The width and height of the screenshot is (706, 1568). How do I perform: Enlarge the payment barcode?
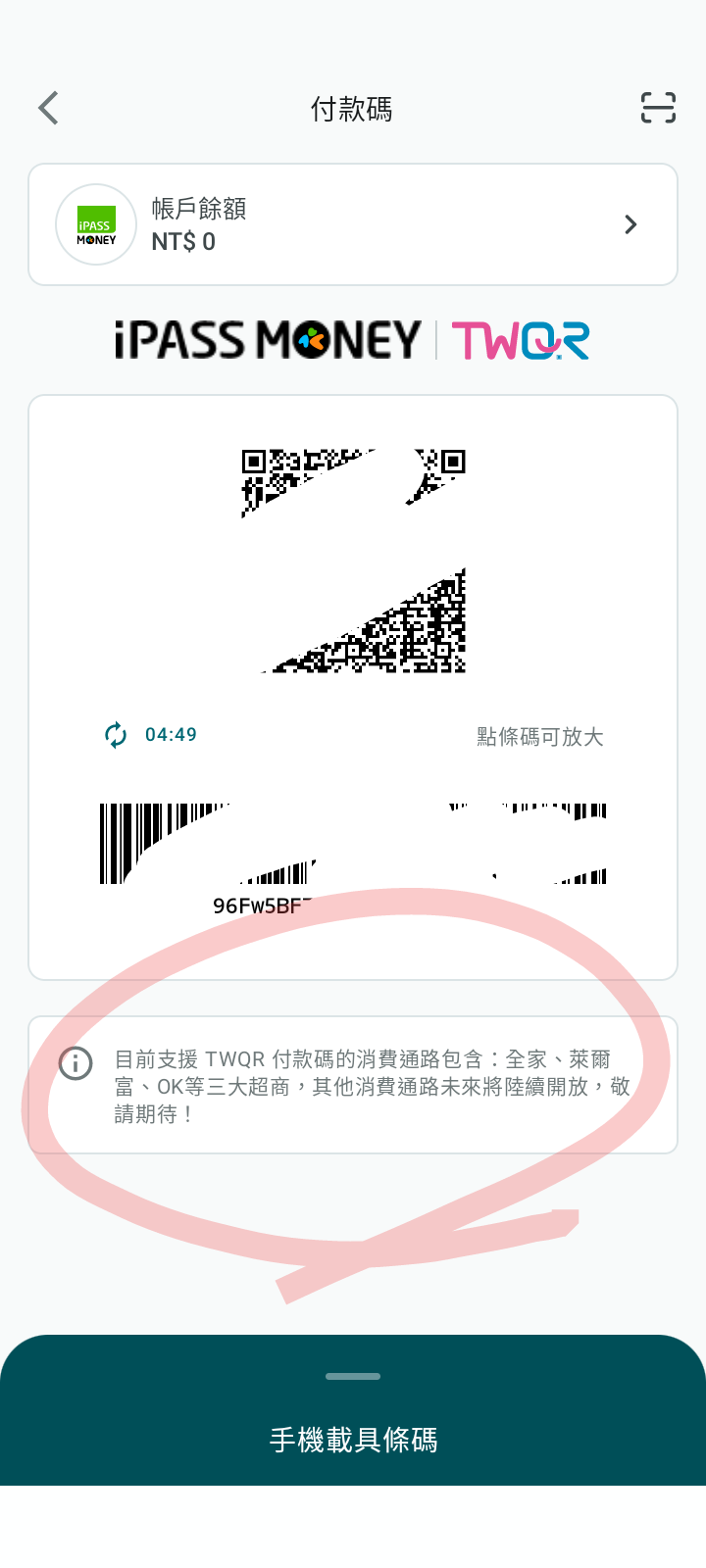coord(353,844)
